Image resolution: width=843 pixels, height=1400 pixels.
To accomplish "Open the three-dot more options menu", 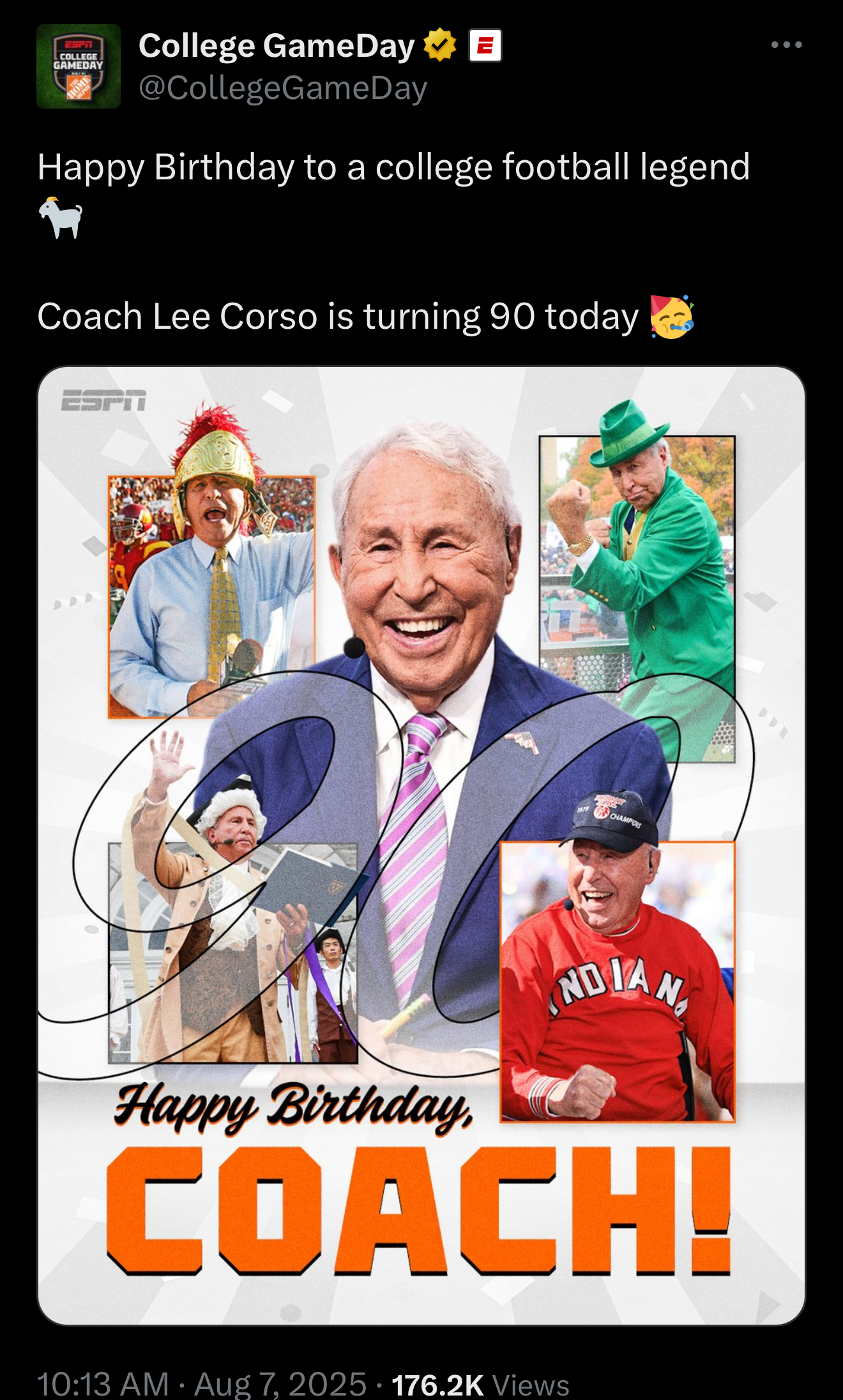I will [x=786, y=45].
